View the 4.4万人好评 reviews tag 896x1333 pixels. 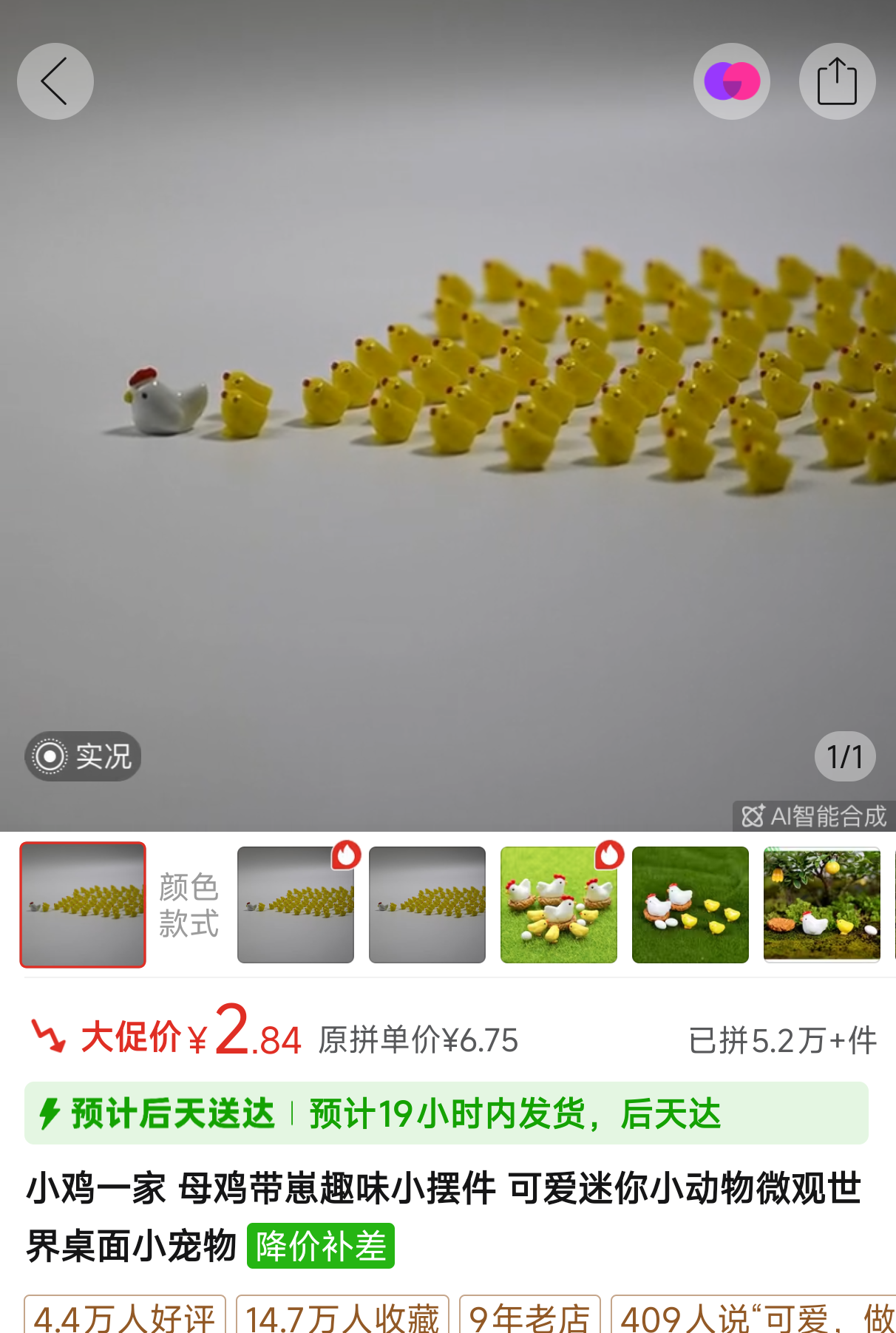124,1316
